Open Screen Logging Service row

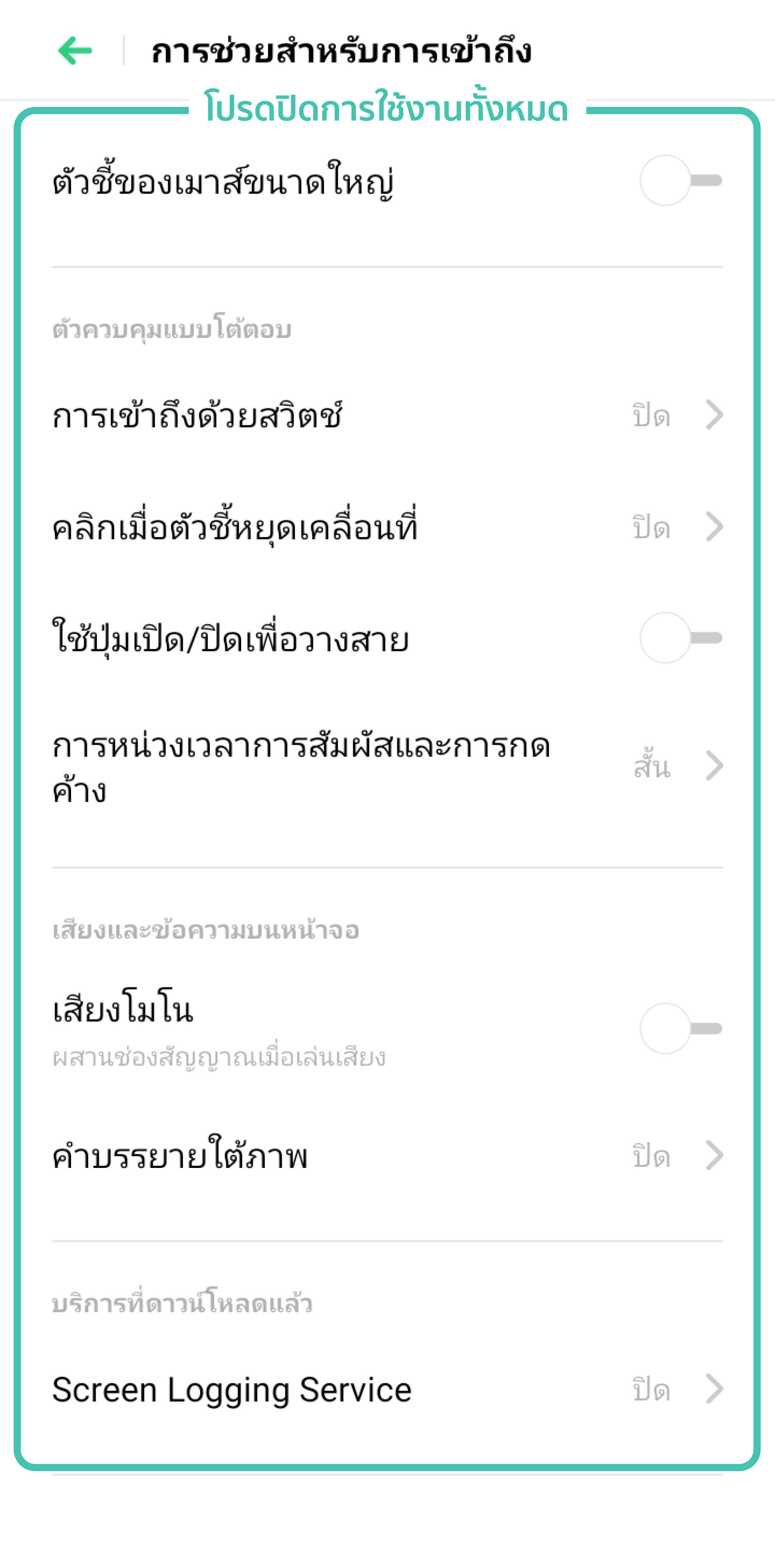click(387, 1390)
